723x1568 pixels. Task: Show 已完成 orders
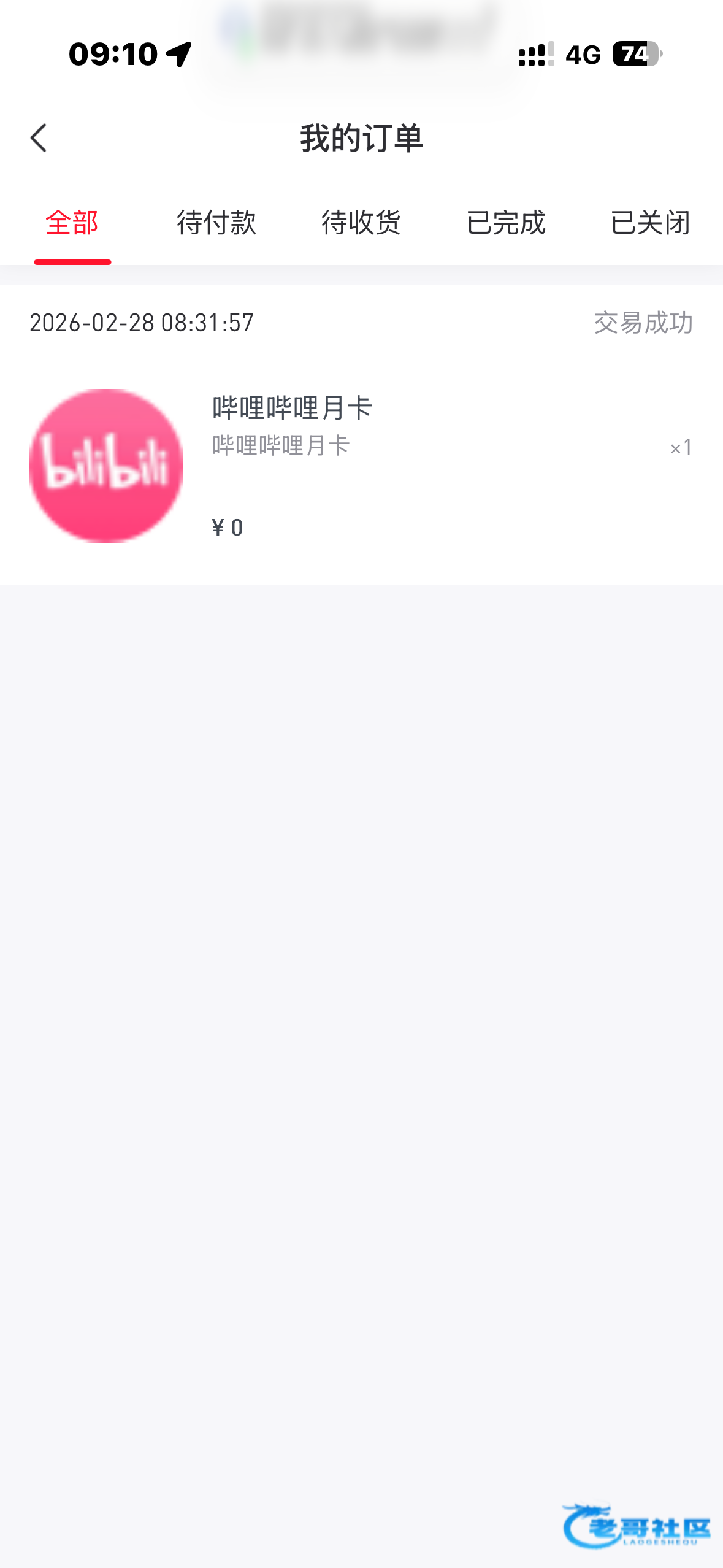click(x=506, y=223)
